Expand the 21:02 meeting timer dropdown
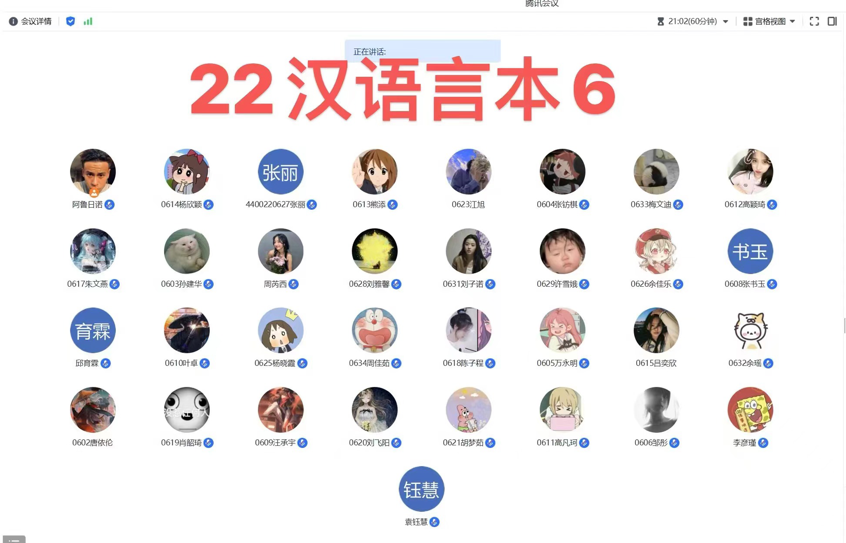Screen dimensions: 846x543 click(693, 21)
